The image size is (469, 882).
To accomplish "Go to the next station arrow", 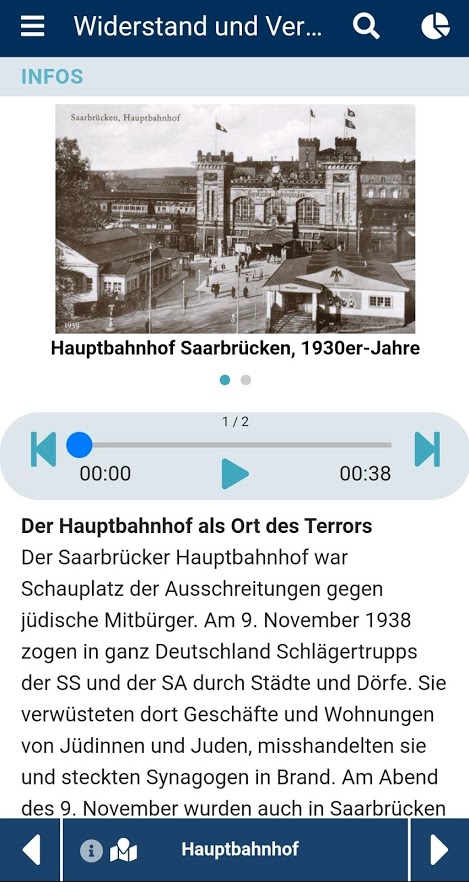I will (x=440, y=849).
